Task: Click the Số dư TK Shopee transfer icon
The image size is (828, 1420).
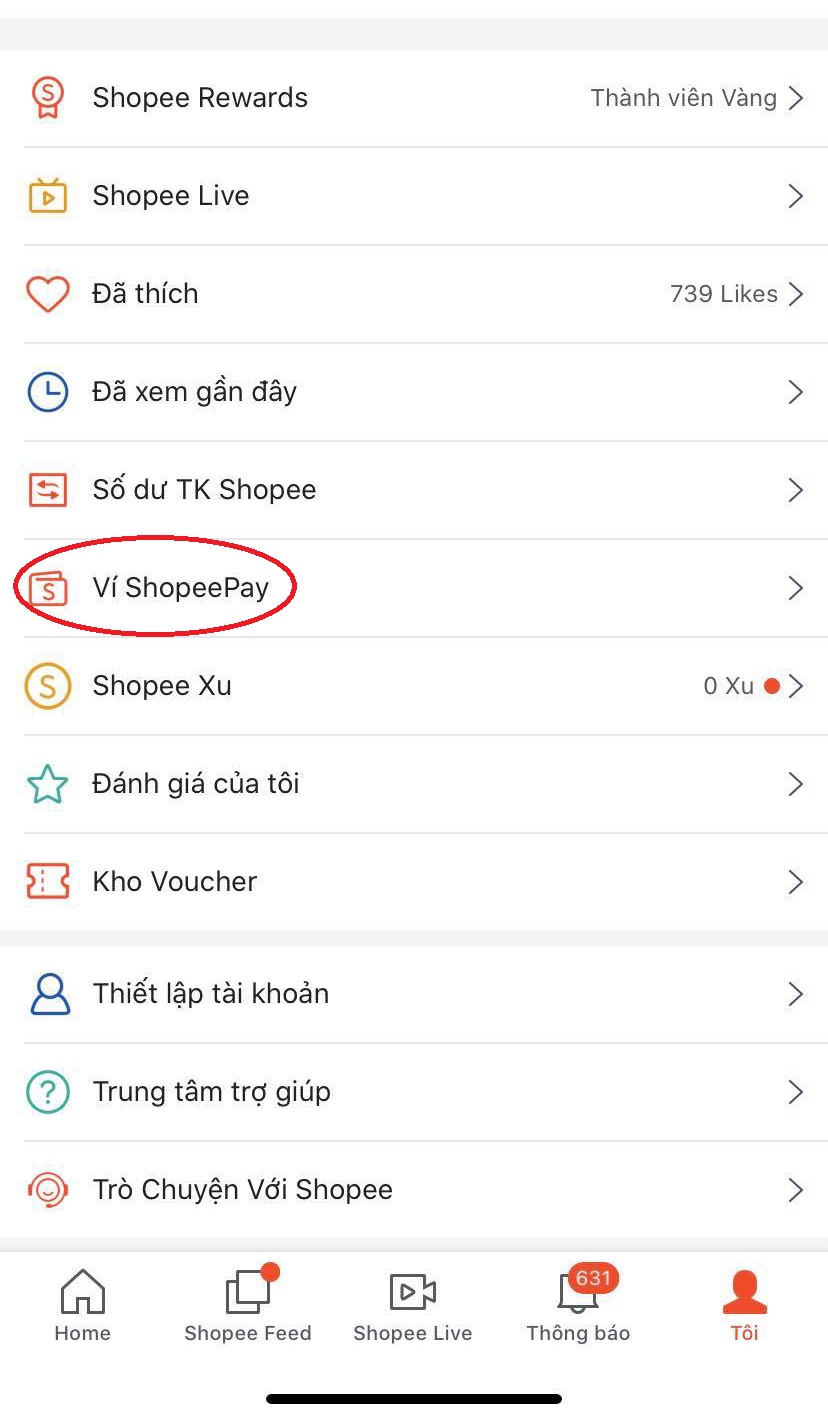Action: (47, 489)
